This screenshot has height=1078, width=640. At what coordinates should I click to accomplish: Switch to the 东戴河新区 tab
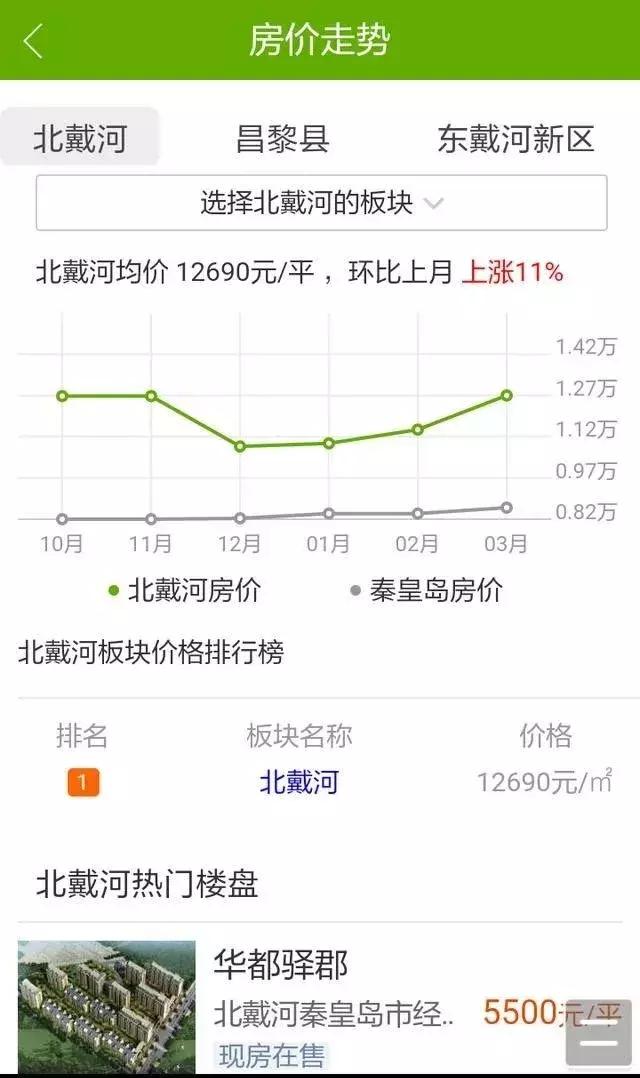coord(516,138)
